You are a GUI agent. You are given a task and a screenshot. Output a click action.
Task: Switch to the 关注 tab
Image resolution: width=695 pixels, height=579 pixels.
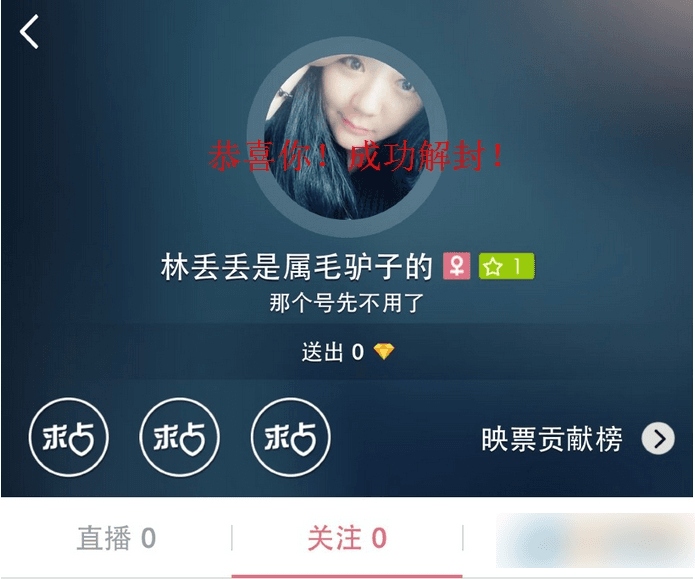click(x=346, y=538)
